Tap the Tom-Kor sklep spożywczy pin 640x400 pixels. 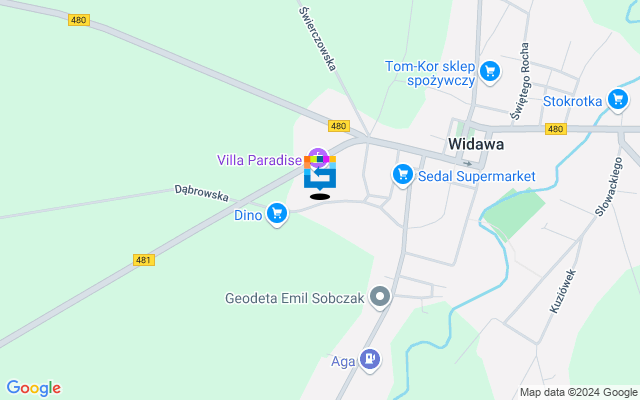[x=489, y=70]
